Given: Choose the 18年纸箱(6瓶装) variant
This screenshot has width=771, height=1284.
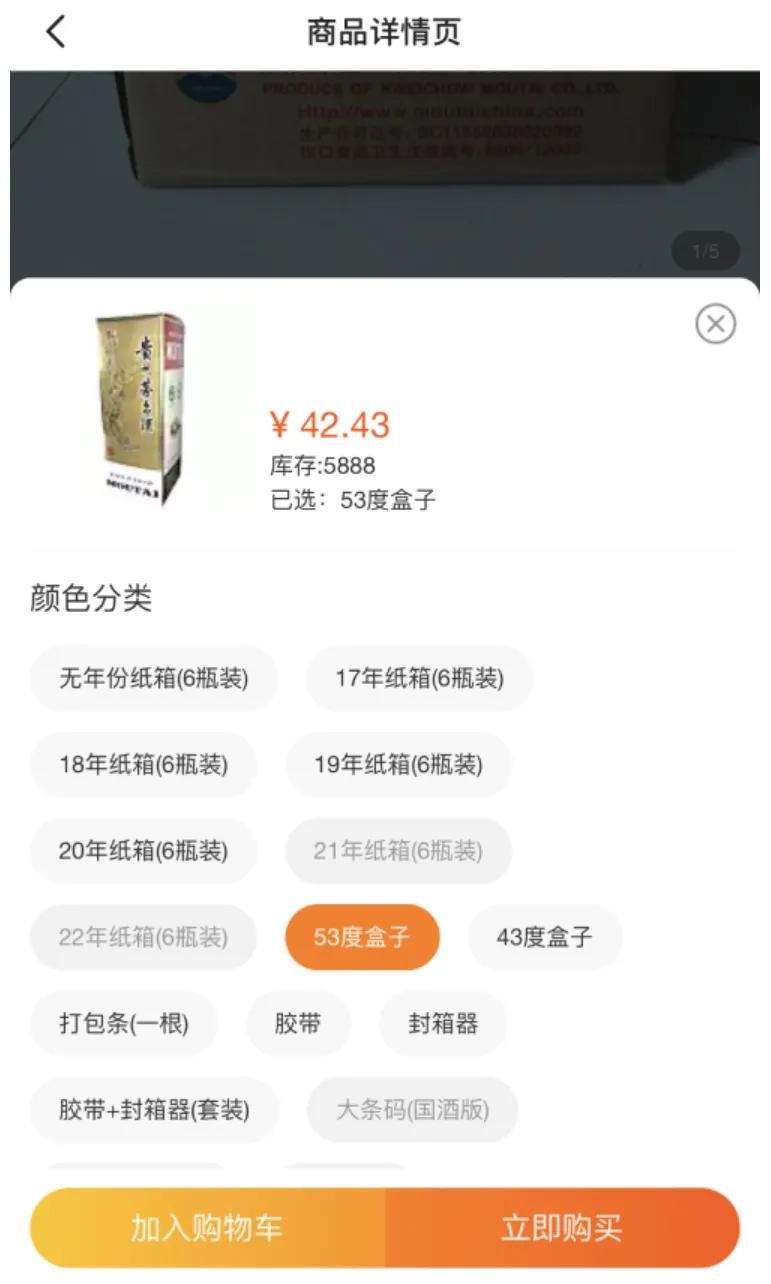Looking at the screenshot, I should coord(142,765).
